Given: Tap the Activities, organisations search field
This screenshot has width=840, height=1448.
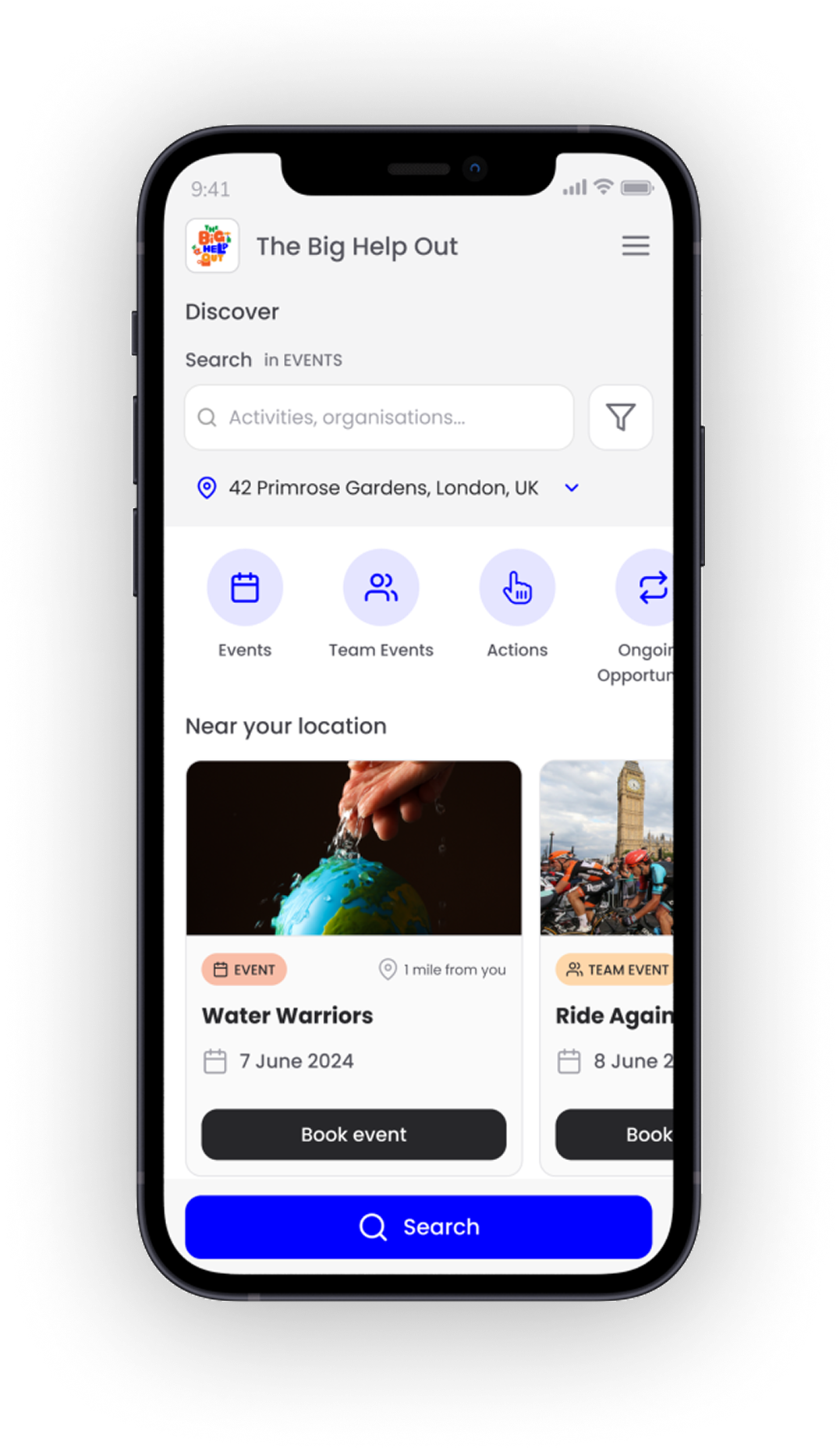Looking at the screenshot, I should coord(379,417).
